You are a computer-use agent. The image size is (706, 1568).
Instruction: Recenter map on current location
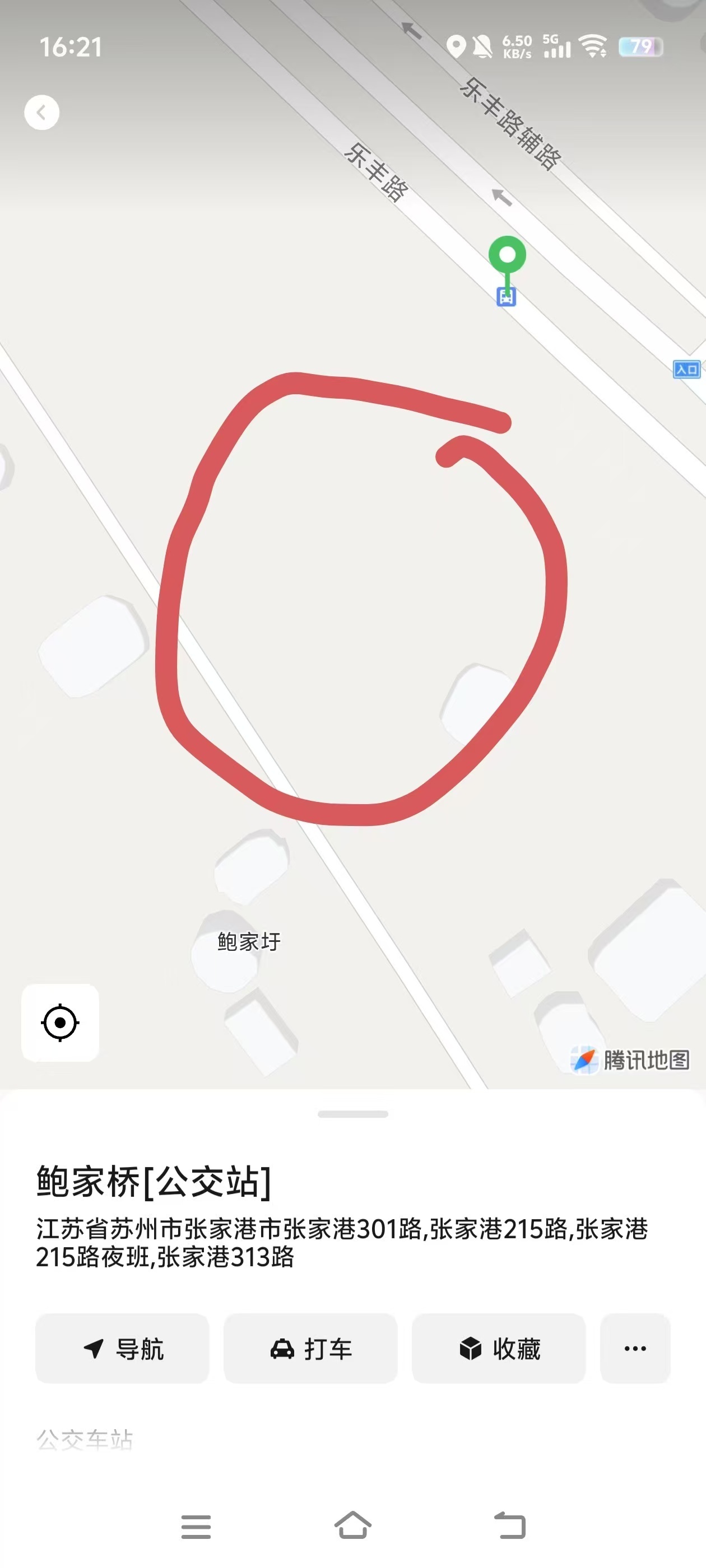tap(60, 1022)
